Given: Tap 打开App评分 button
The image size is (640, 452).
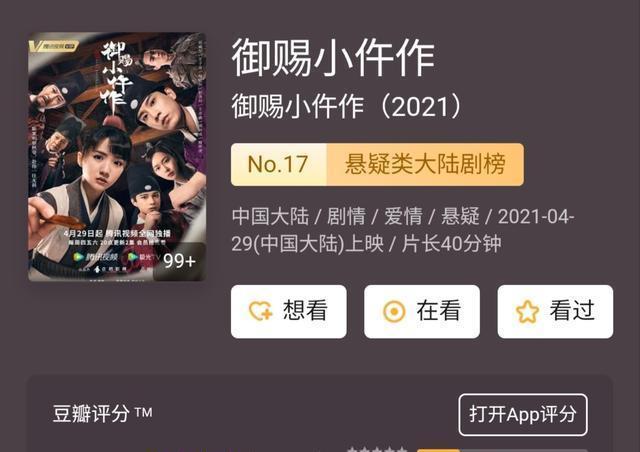Looking at the screenshot, I should (523, 414).
